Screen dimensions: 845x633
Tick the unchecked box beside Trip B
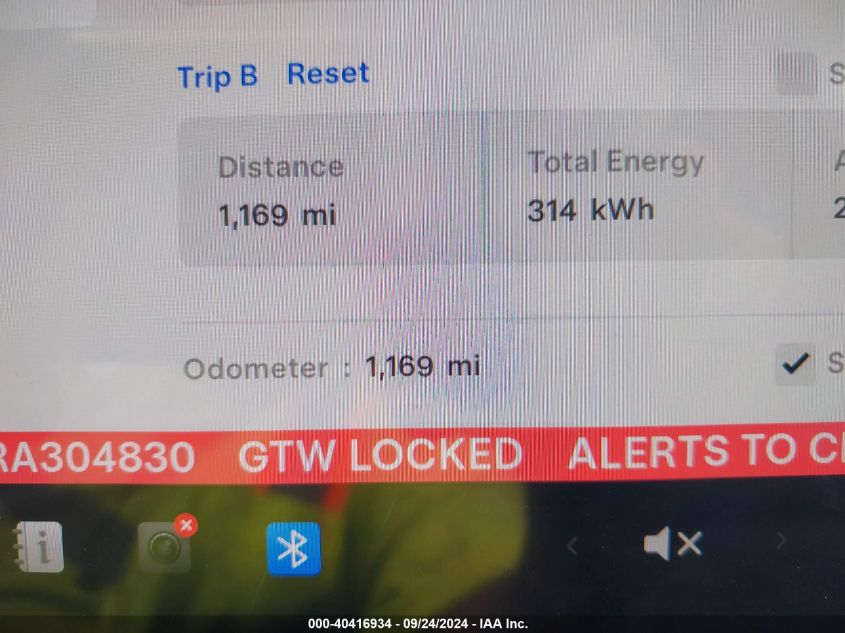pyautogui.click(x=796, y=74)
